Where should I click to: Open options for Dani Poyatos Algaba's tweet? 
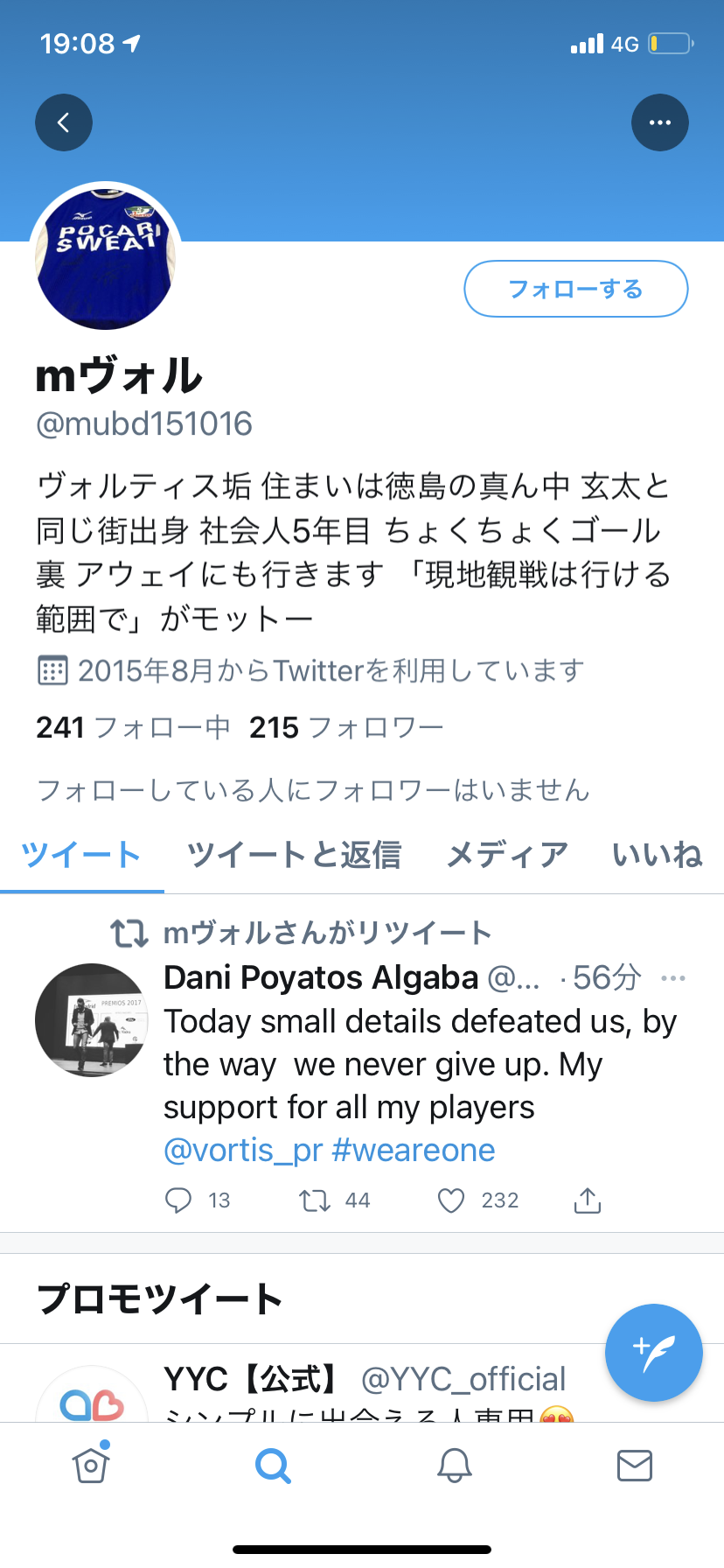673,978
